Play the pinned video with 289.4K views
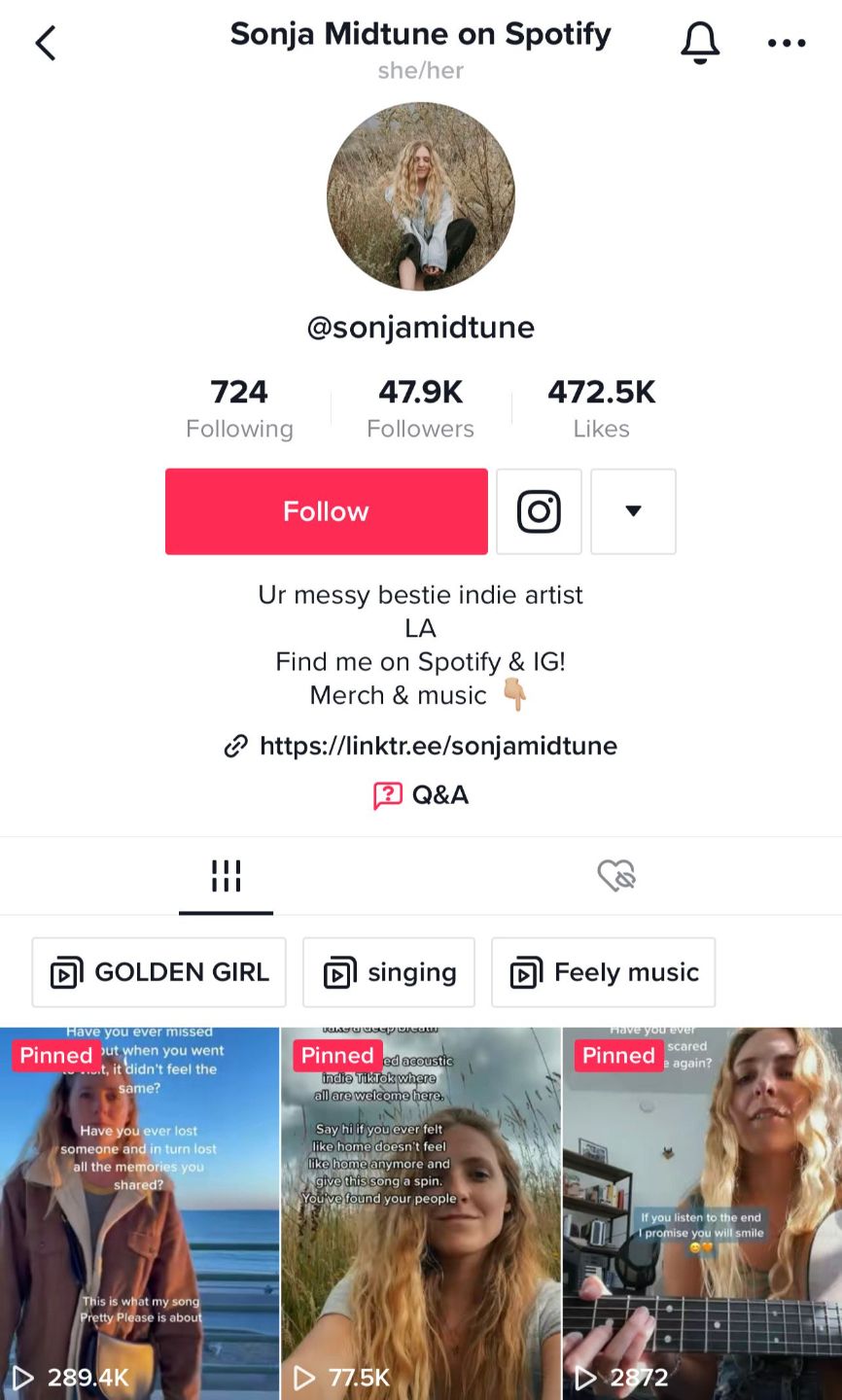 point(139,1213)
